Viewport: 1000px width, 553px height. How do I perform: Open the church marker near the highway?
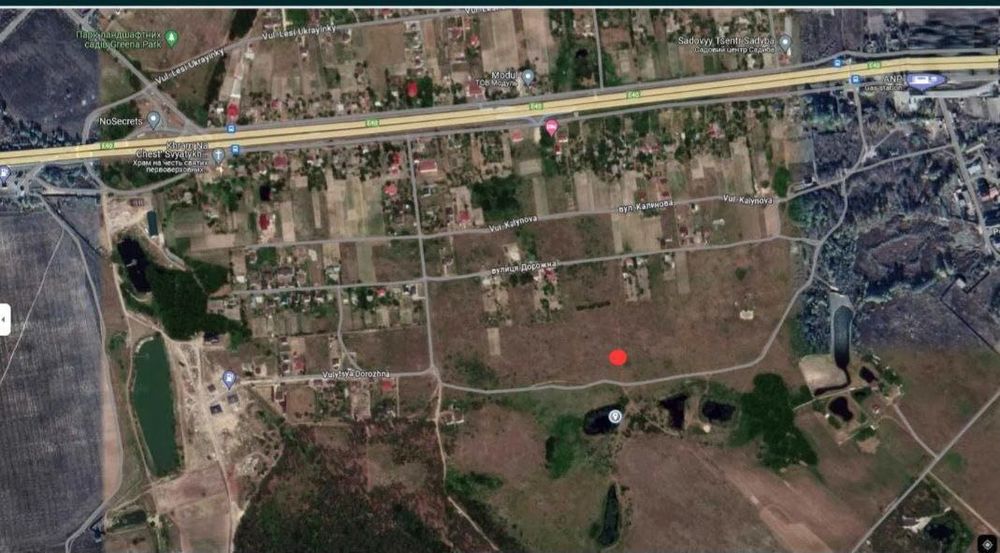tap(218, 155)
